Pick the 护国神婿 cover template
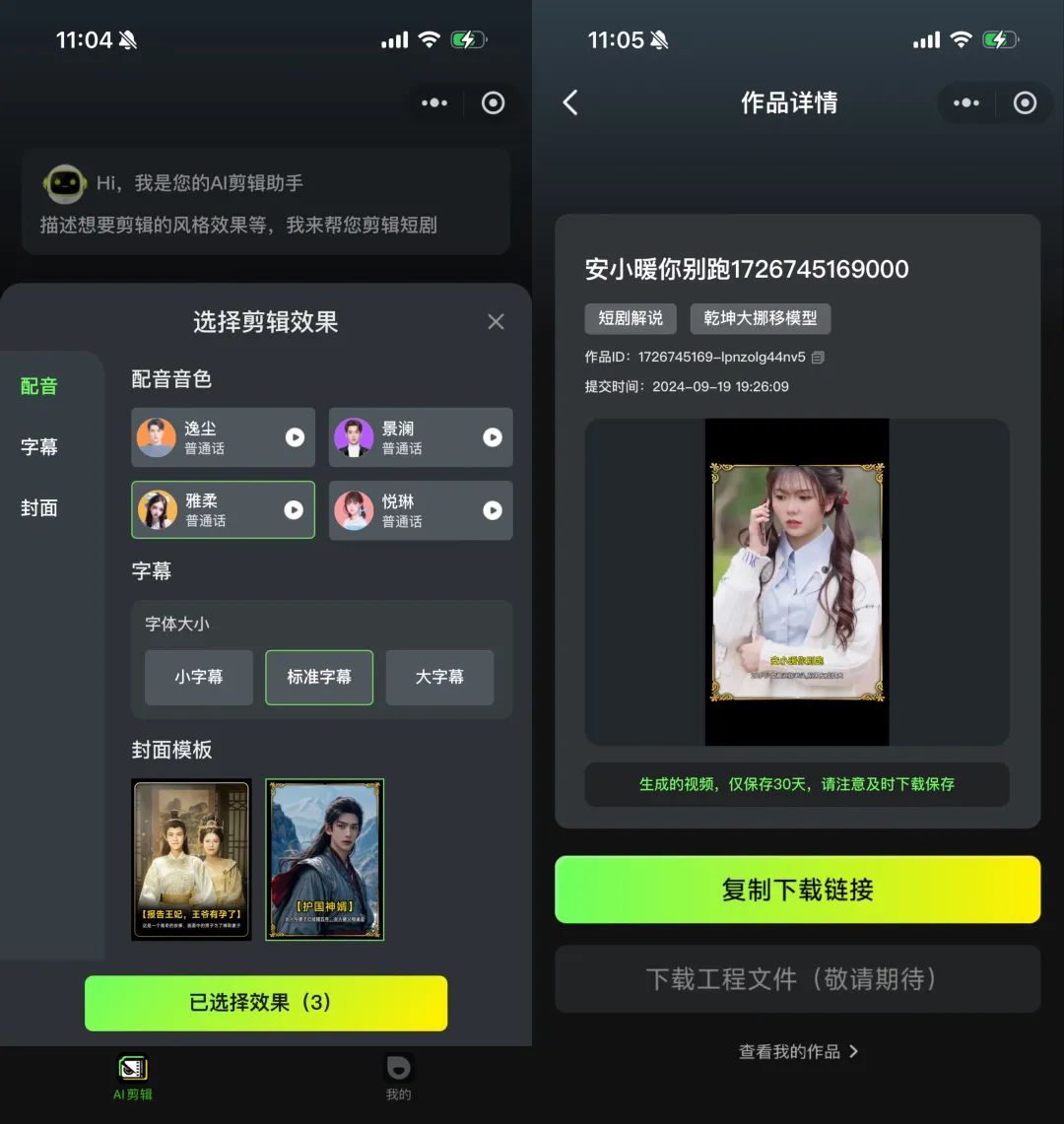Screen dimensions: 1064x1124 324,859
